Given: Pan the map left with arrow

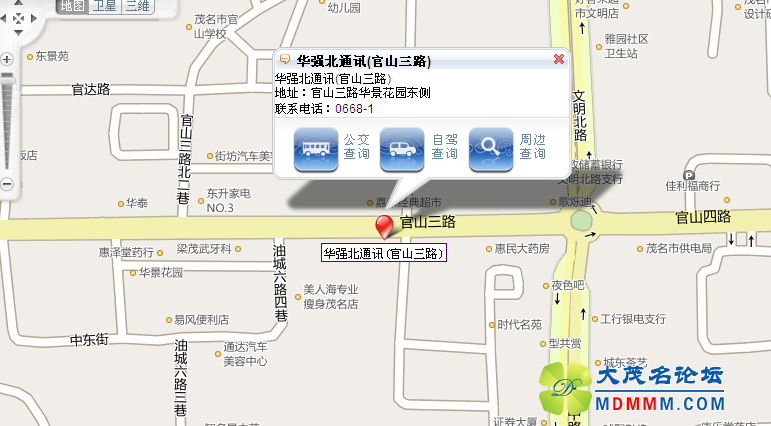Looking at the screenshot, I should point(5,17).
